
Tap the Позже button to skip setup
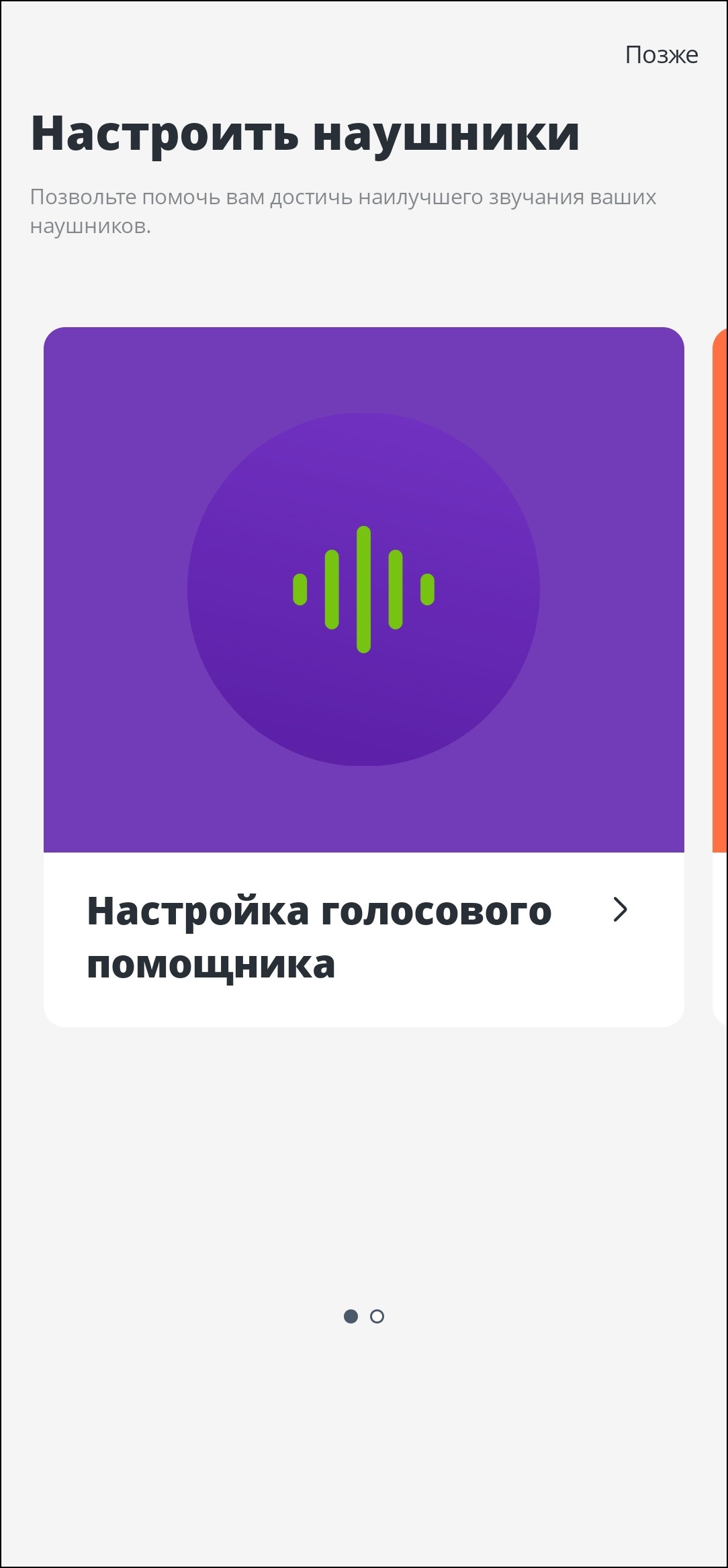click(661, 55)
